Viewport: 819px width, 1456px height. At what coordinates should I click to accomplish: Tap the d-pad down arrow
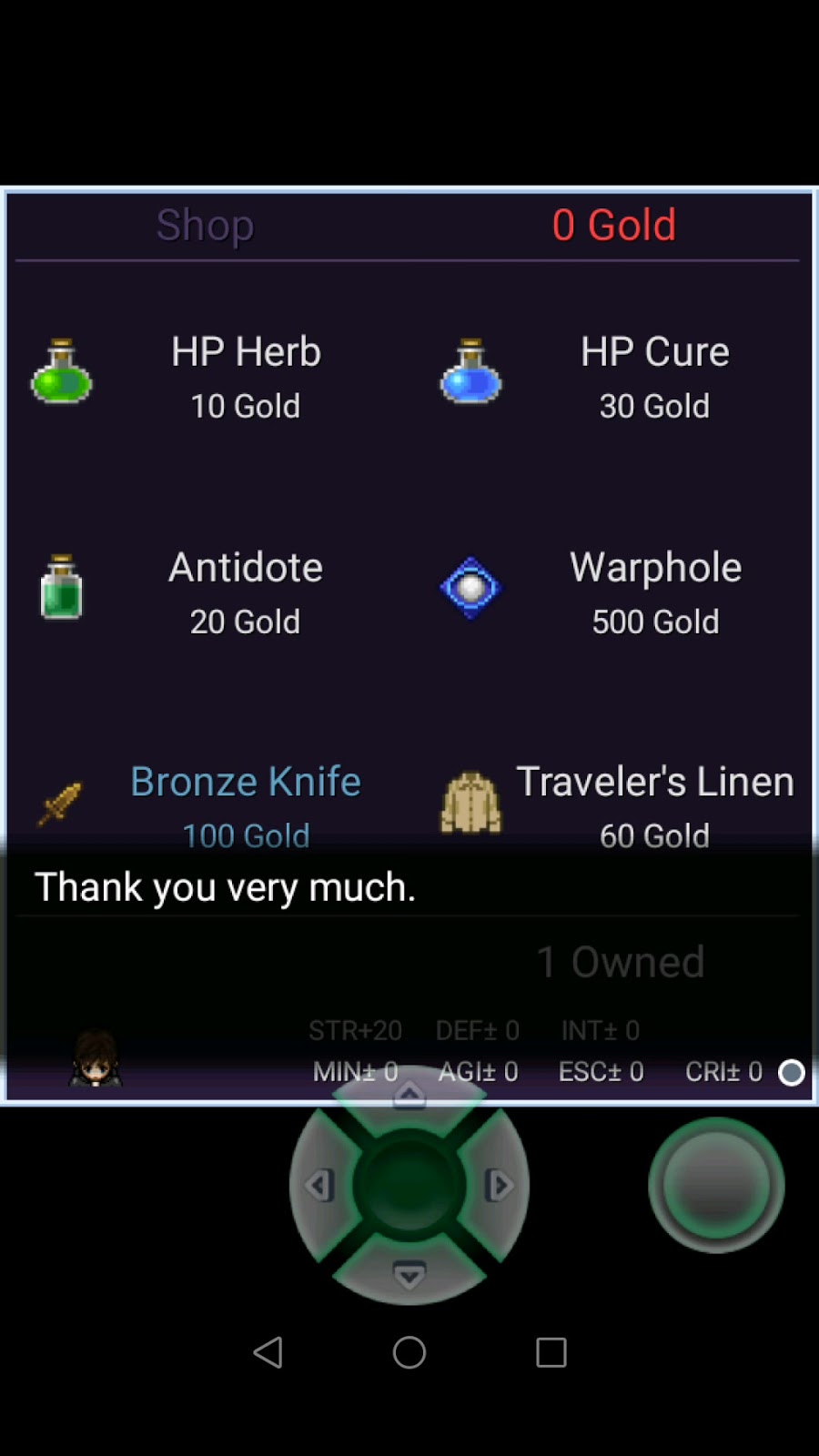pyautogui.click(x=409, y=1274)
